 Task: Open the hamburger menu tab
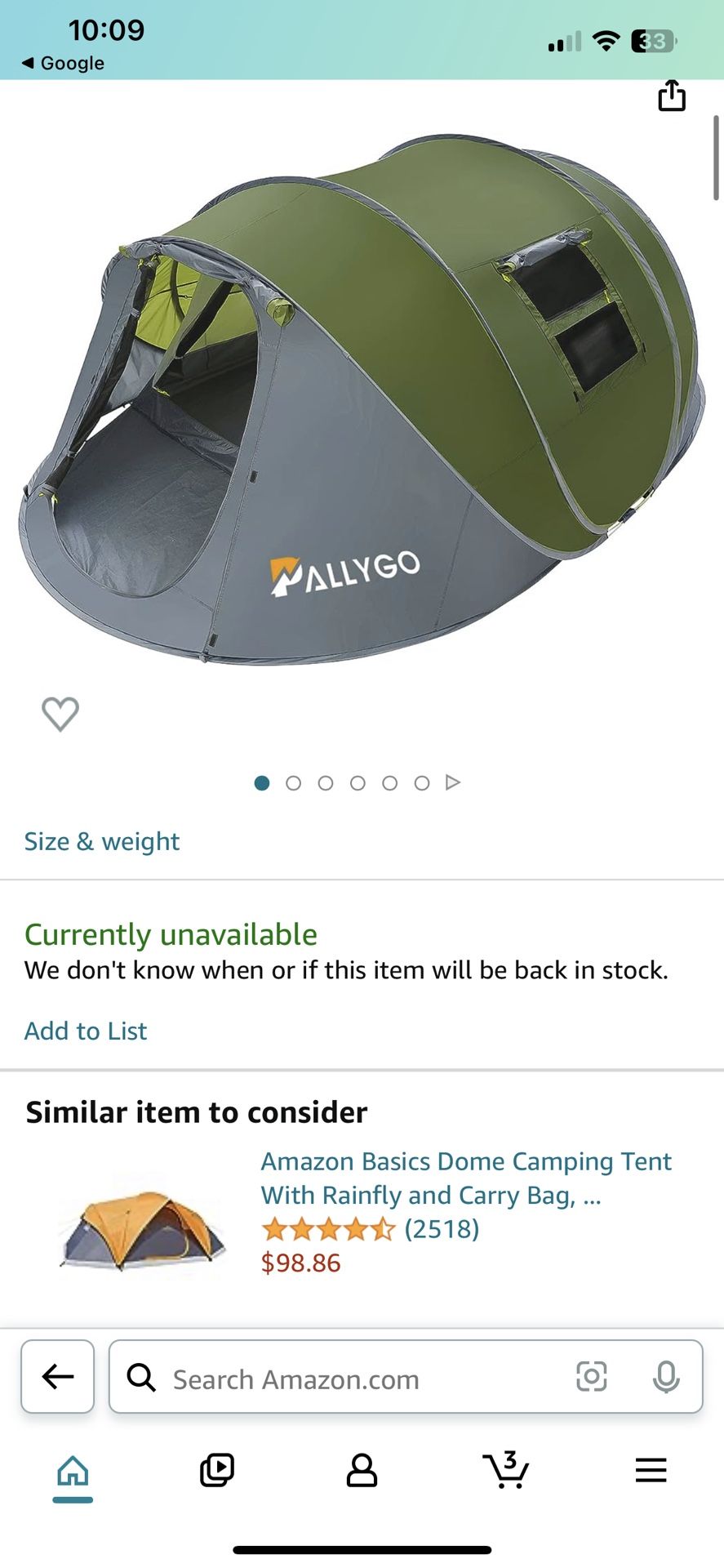(x=651, y=1470)
